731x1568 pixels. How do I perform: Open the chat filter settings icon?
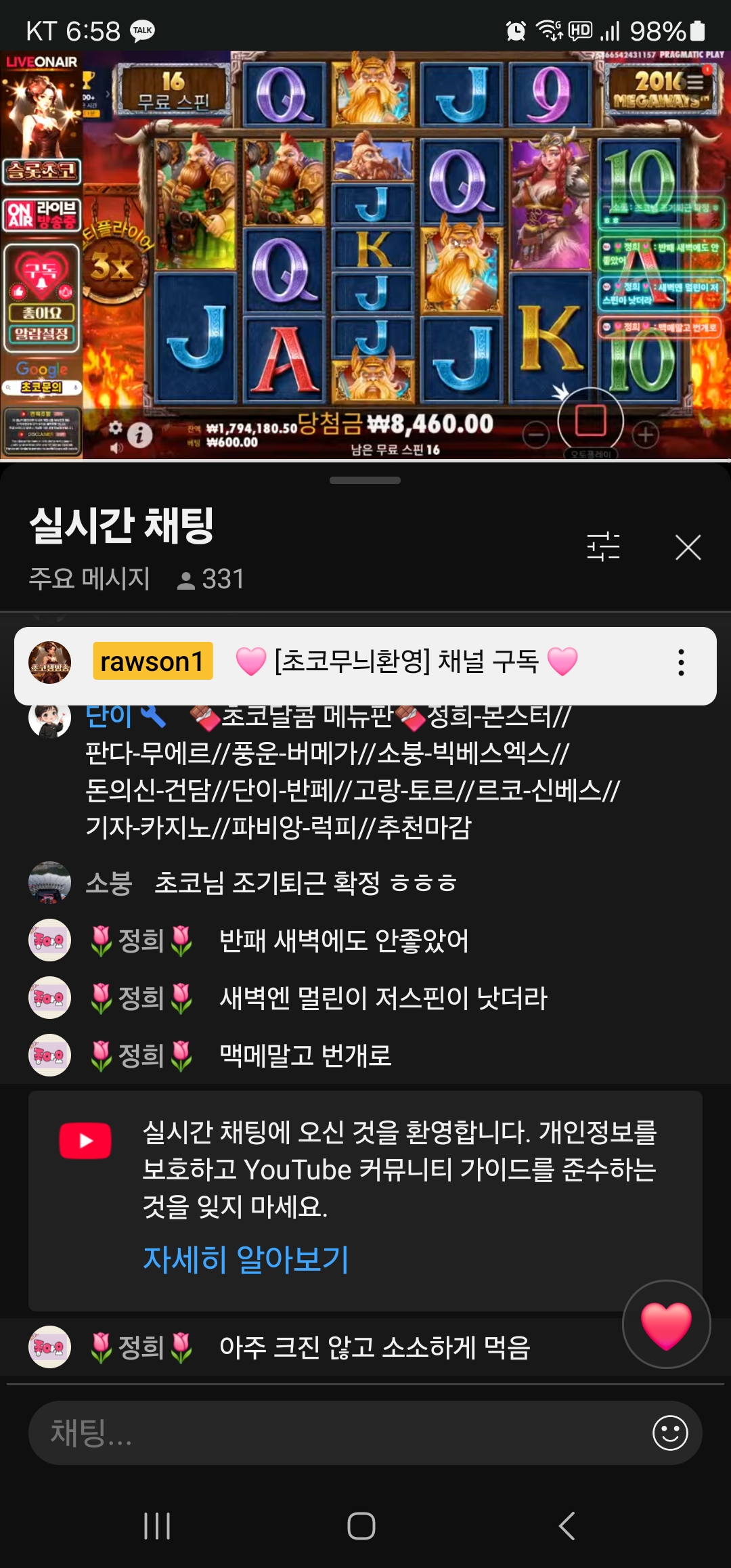603,547
